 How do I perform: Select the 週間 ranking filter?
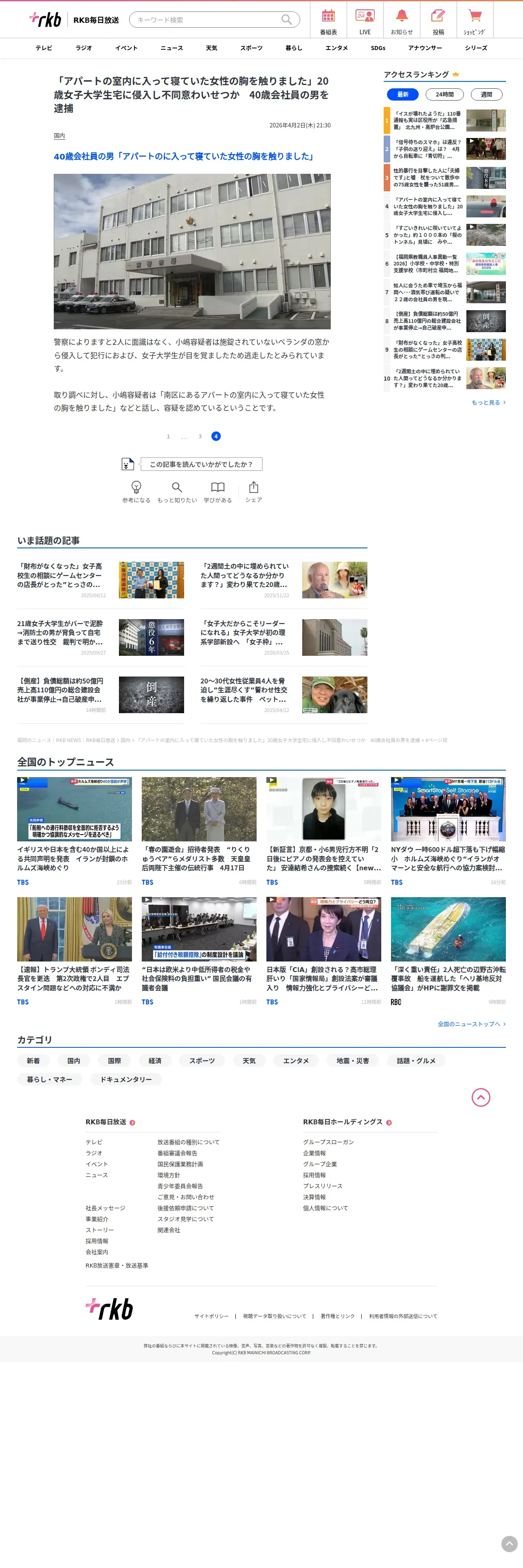coord(486,94)
